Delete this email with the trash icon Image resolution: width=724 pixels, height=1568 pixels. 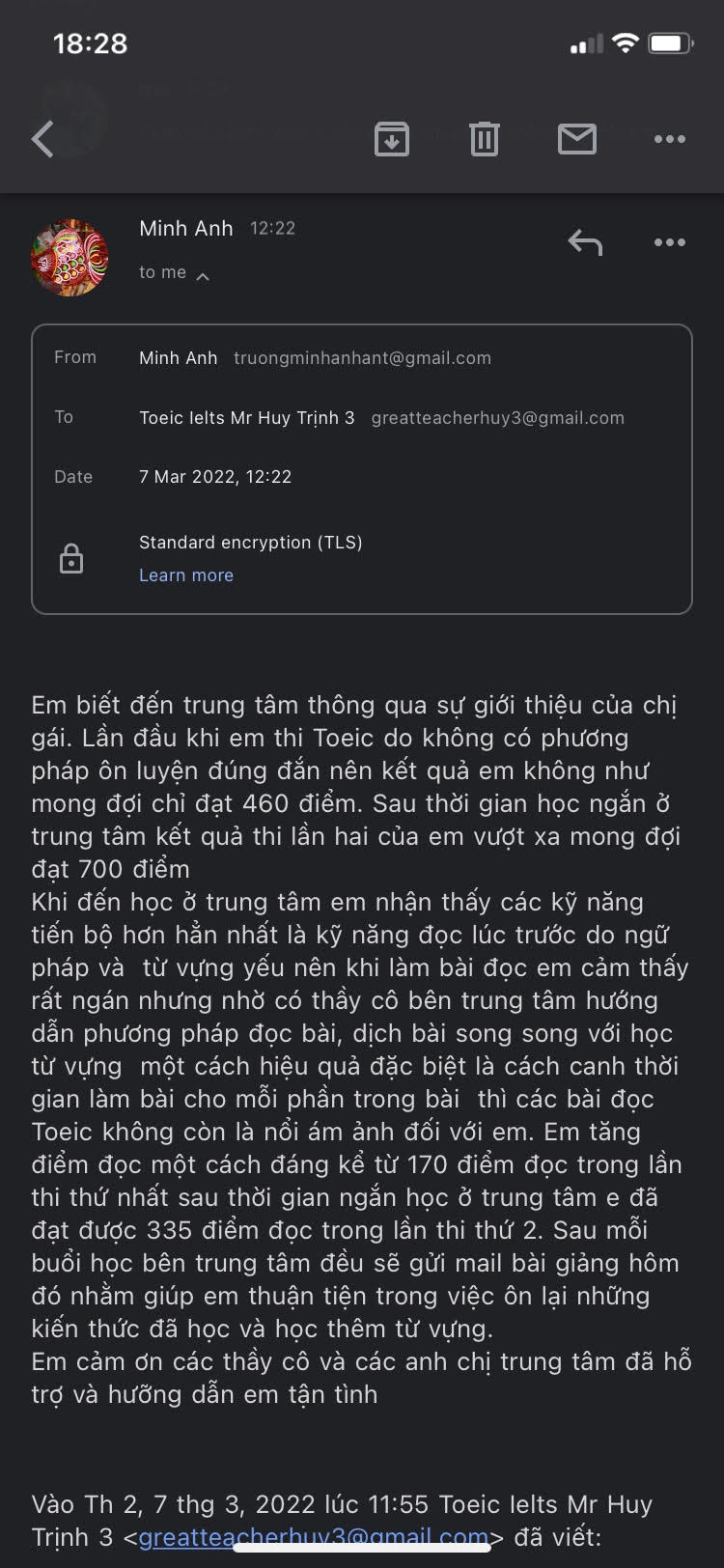click(484, 139)
